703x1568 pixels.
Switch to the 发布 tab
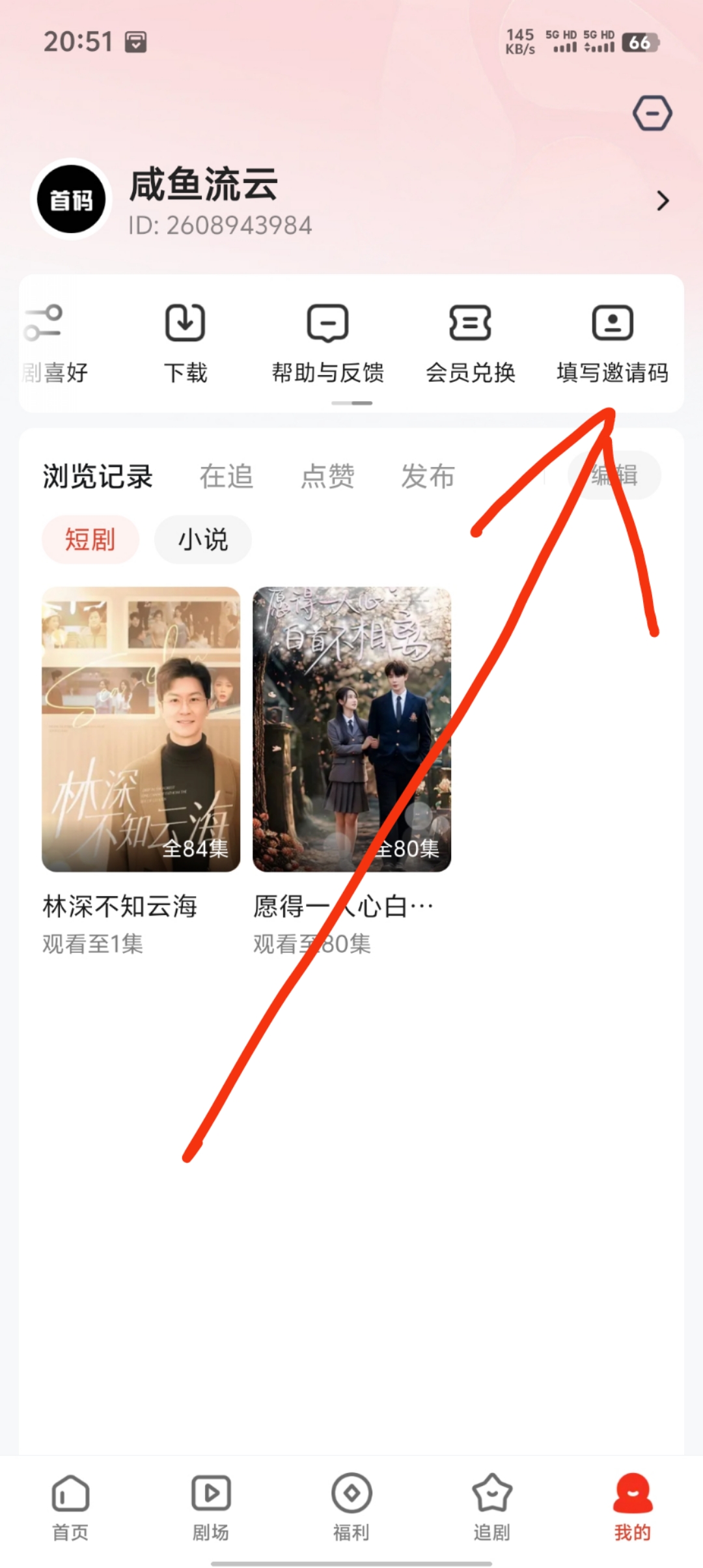click(x=428, y=476)
